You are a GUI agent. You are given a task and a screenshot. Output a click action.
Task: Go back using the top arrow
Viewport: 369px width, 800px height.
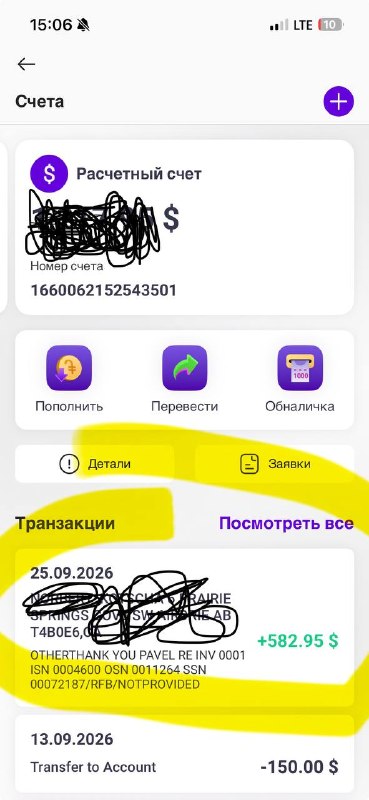26,64
